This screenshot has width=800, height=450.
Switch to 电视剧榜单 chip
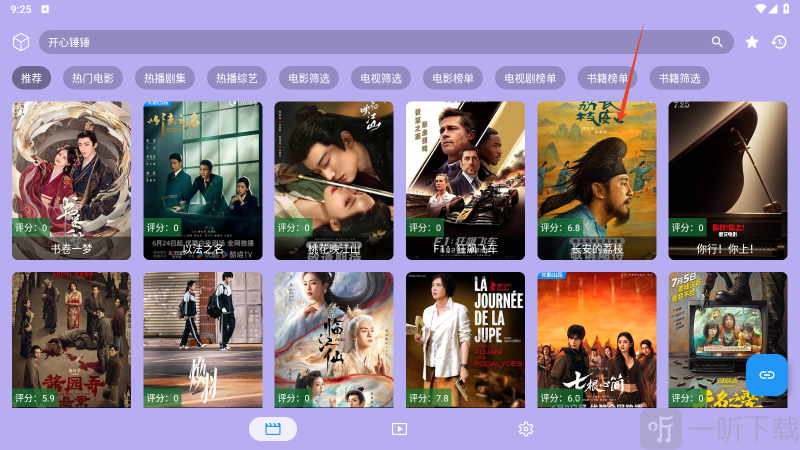click(x=531, y=78)
